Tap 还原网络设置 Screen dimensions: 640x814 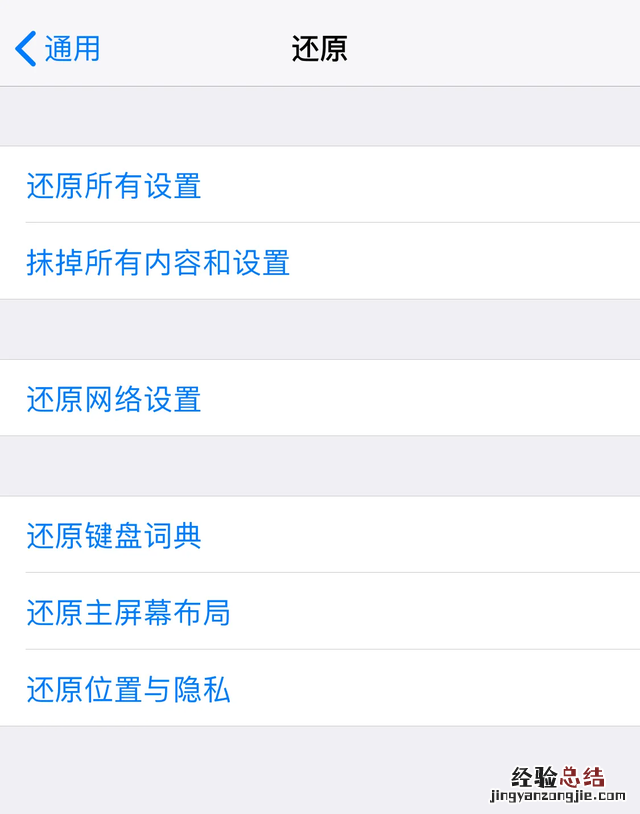(114, 399)
